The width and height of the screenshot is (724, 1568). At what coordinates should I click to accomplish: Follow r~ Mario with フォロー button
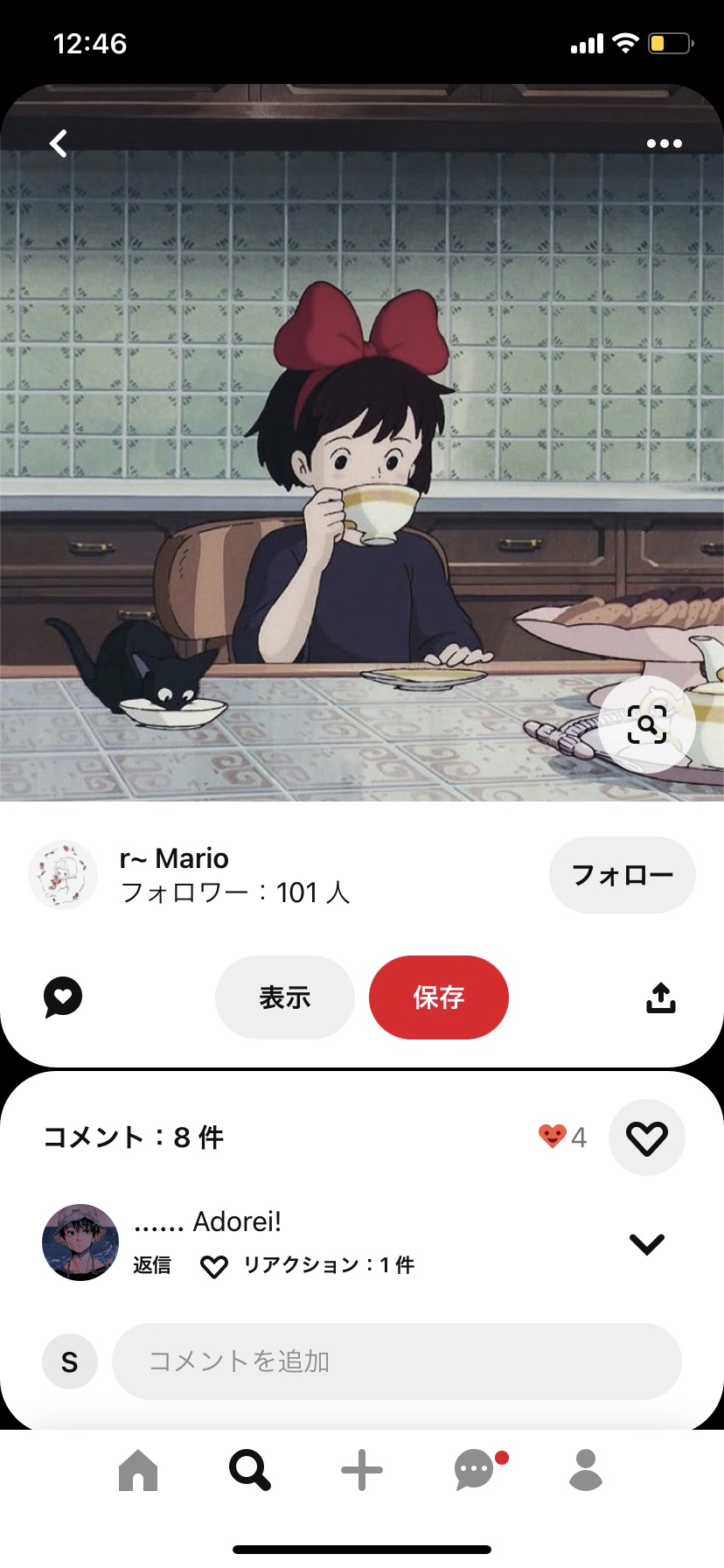622,875
